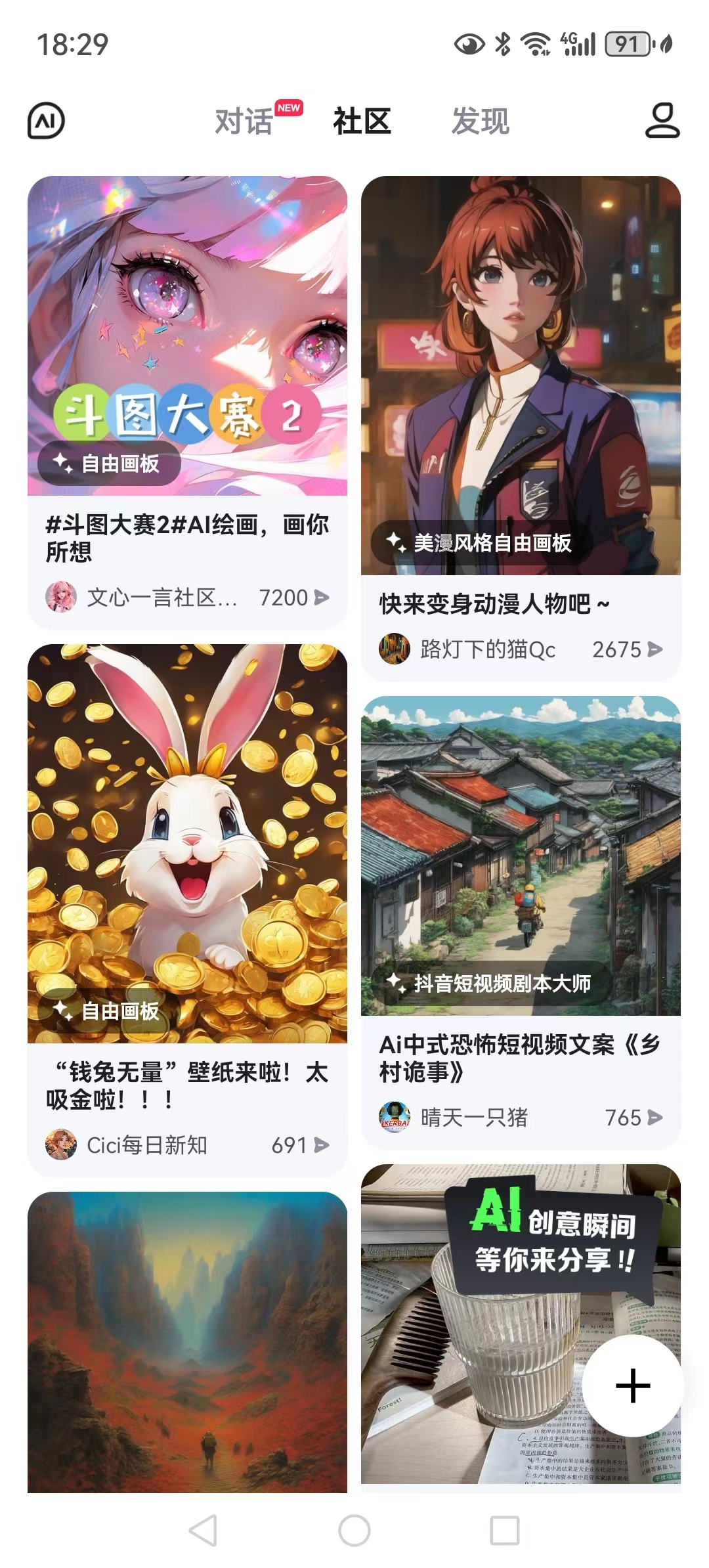
Task: Tap the 抖音短视频剧本大师 tag
Action: pyautogui.click(x=491, y=983)
